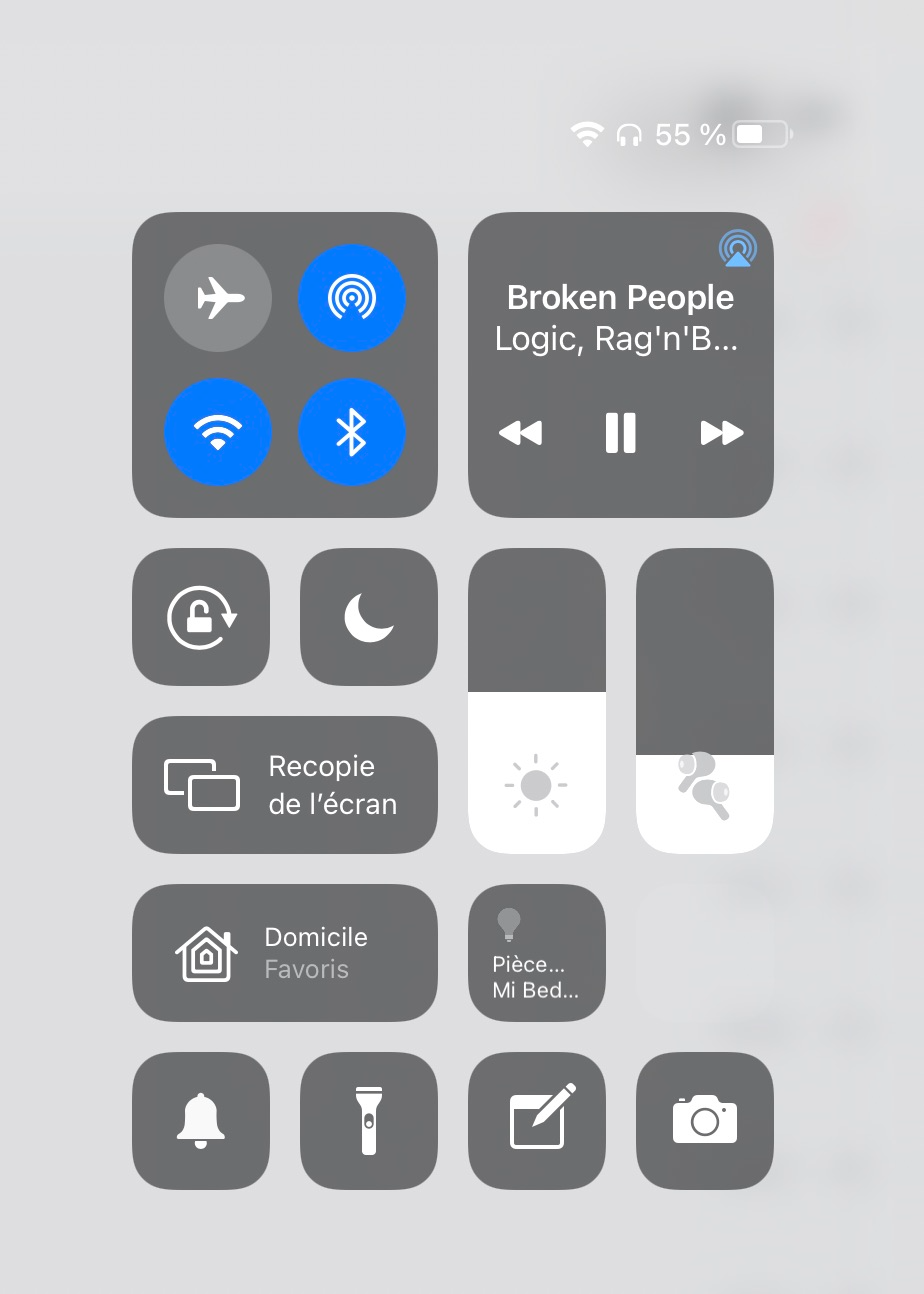Create a new quick note
The width and height of the screenshot is (924, 1294).
pyautogui.click(x=537, y=1121)
